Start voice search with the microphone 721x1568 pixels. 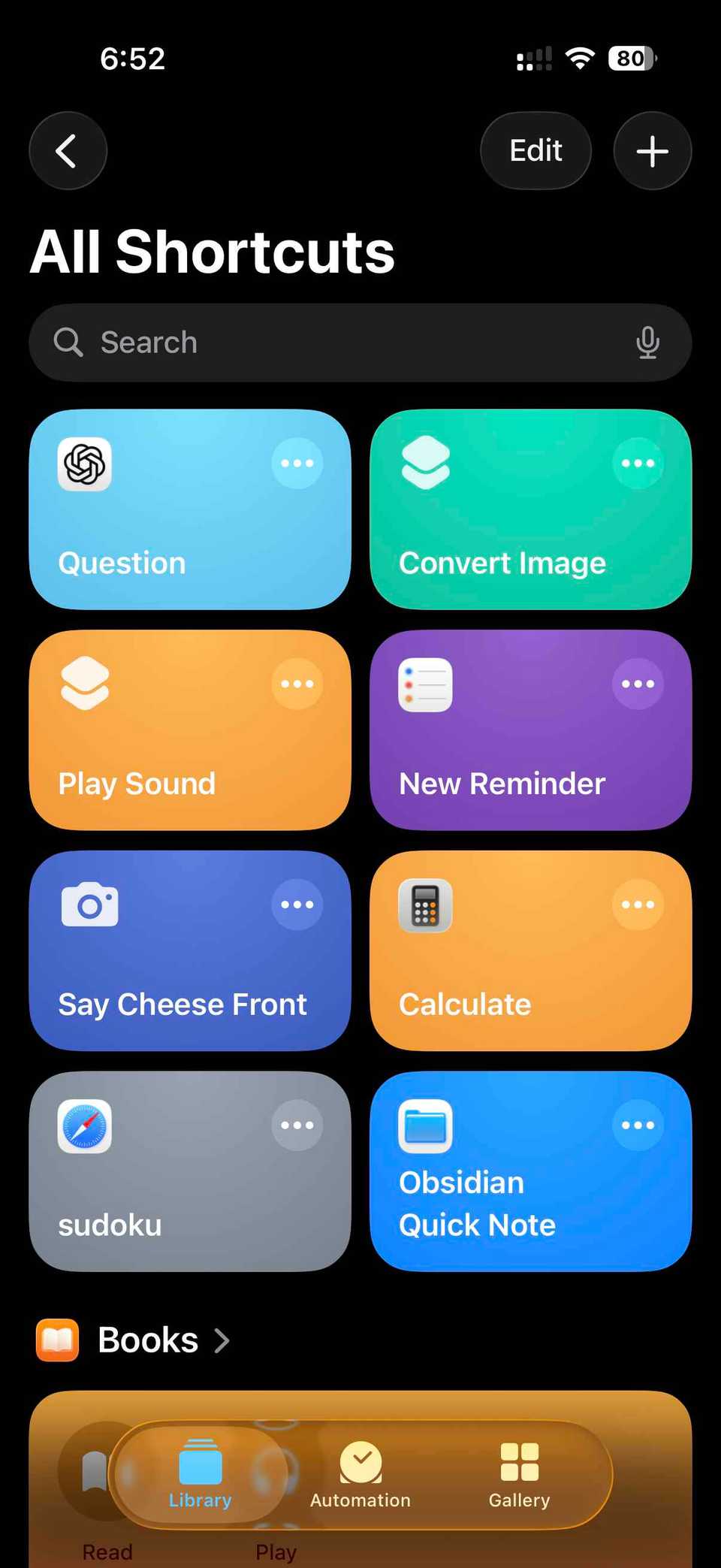647,343
